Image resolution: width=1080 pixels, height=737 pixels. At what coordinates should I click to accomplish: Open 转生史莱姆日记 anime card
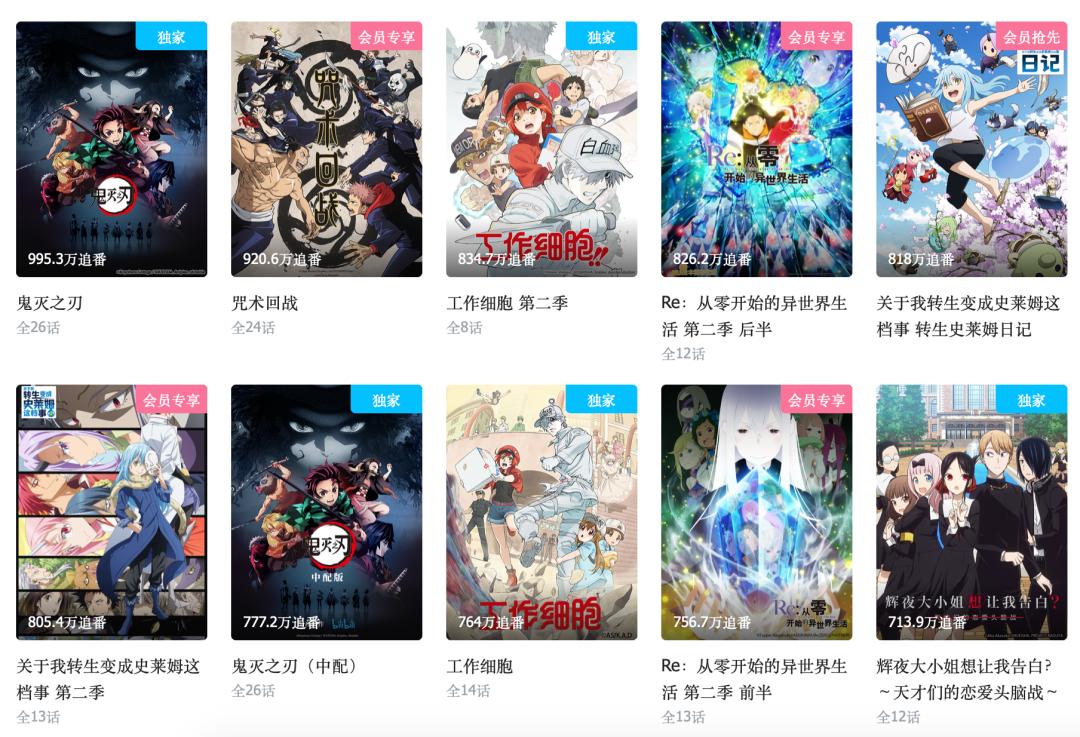971,150
